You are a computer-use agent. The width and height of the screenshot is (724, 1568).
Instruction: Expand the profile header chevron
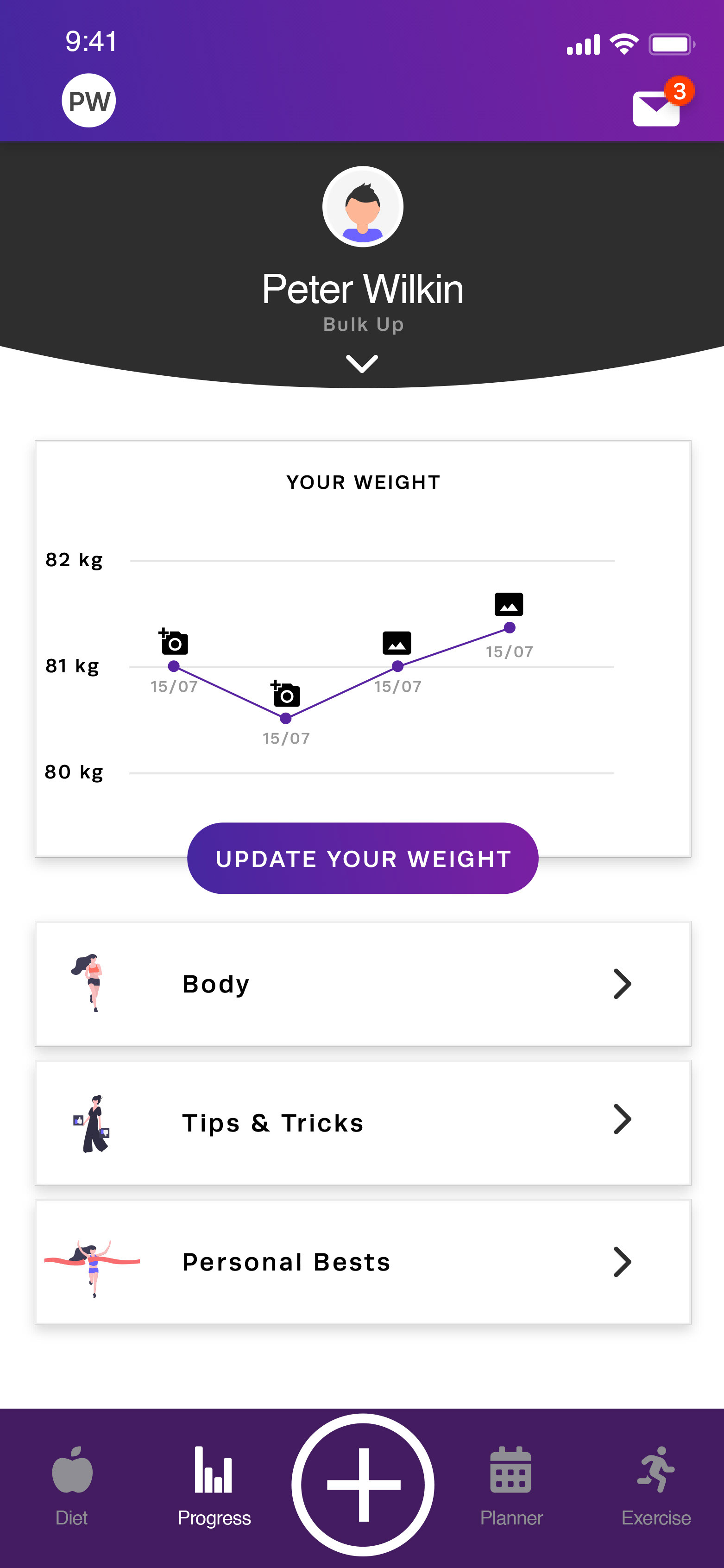pyautogui.click(x=362, y=363)
